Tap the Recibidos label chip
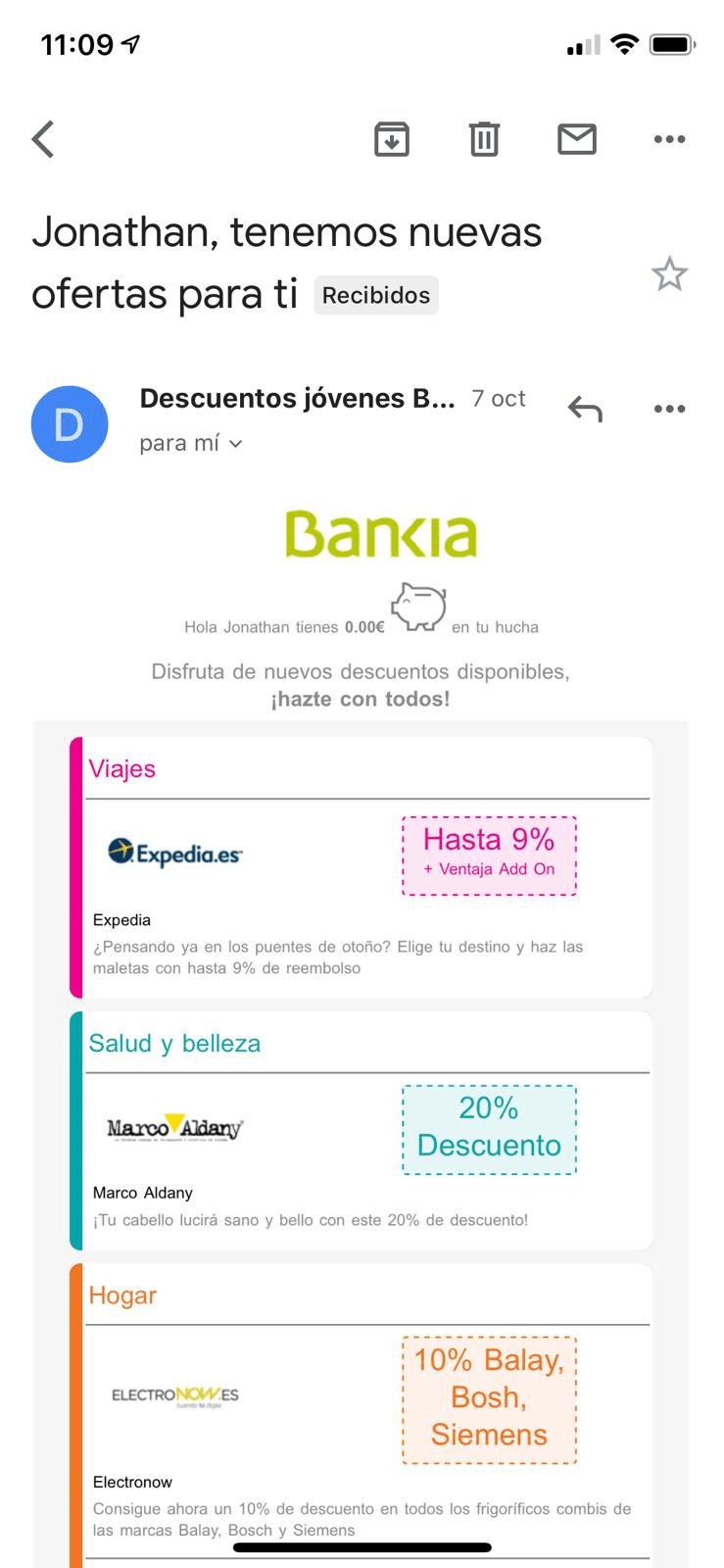Screen dimensions: 724x1568 [376, 296]
